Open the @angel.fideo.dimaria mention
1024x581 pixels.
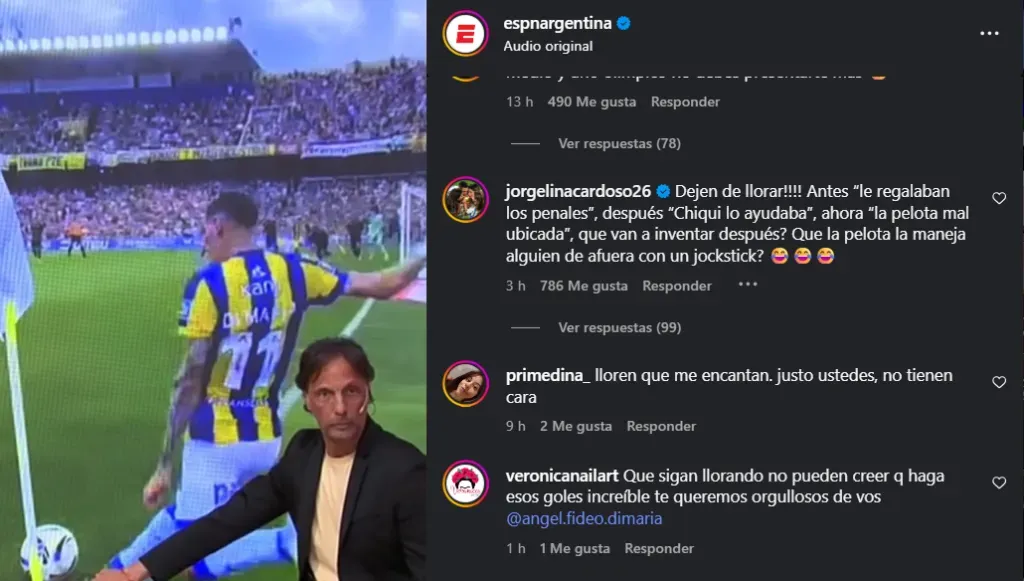pos(584,518)
